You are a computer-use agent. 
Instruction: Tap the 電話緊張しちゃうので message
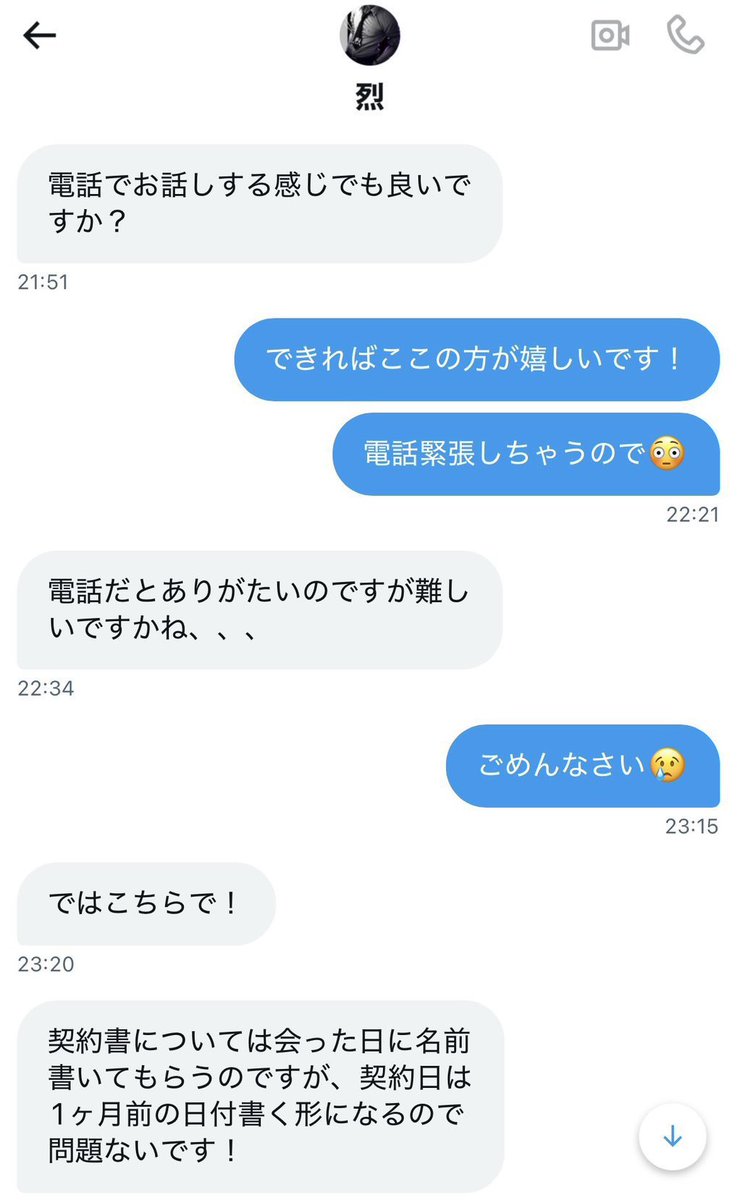(525, 456)
